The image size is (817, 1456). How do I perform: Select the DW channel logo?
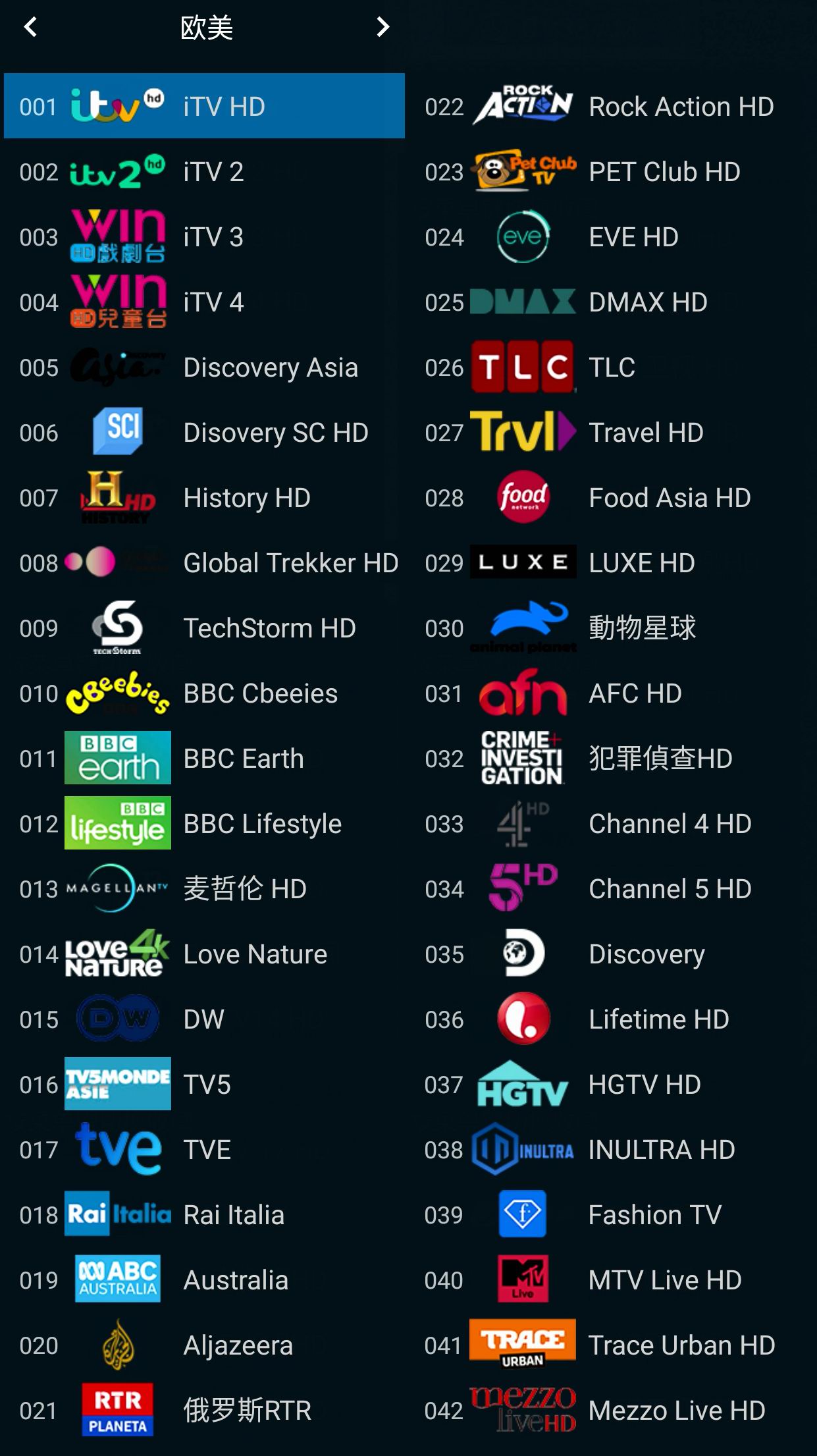pos(117,1019)
